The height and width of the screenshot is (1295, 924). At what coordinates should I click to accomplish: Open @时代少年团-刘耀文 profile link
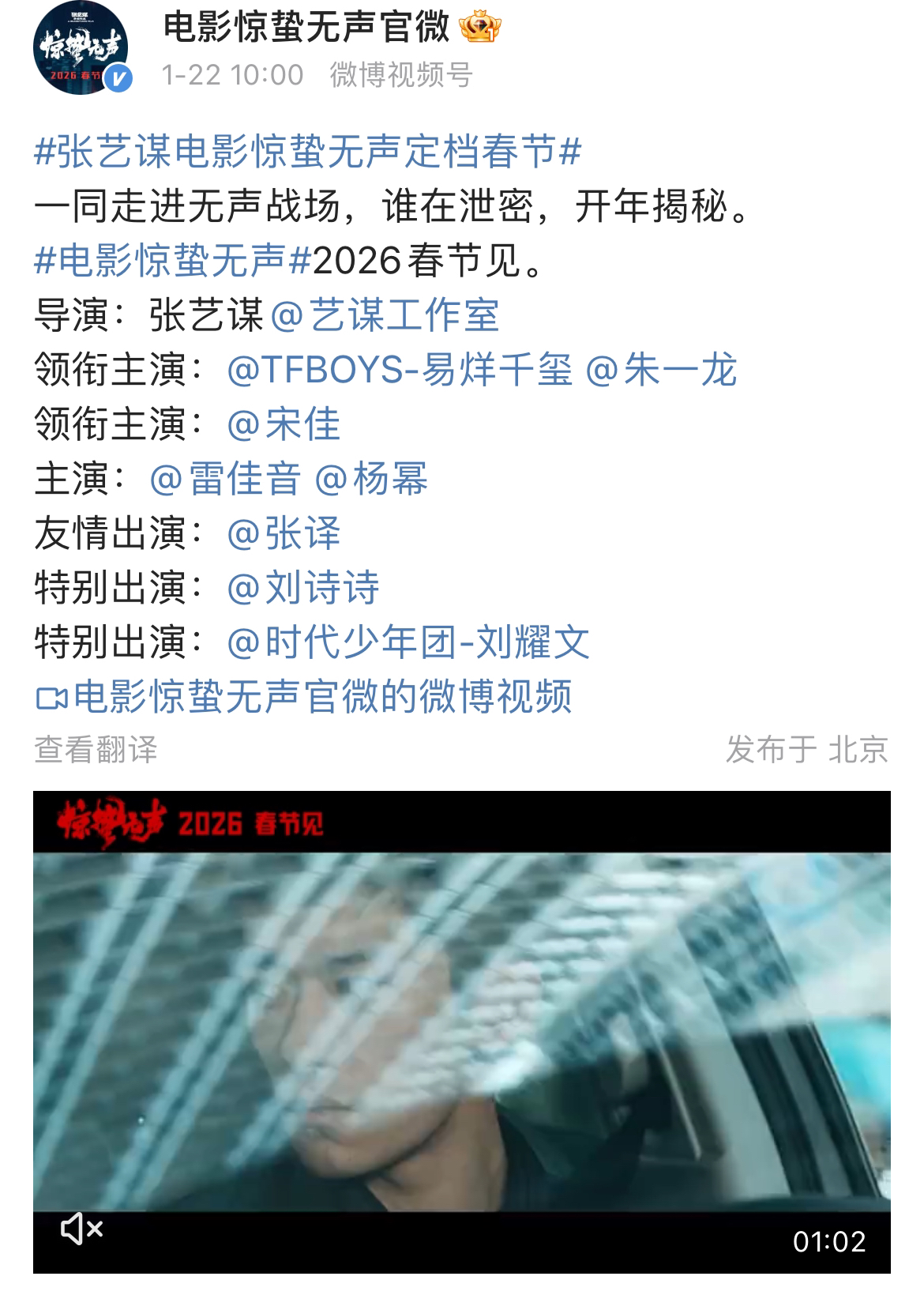(x=408, y=642)
